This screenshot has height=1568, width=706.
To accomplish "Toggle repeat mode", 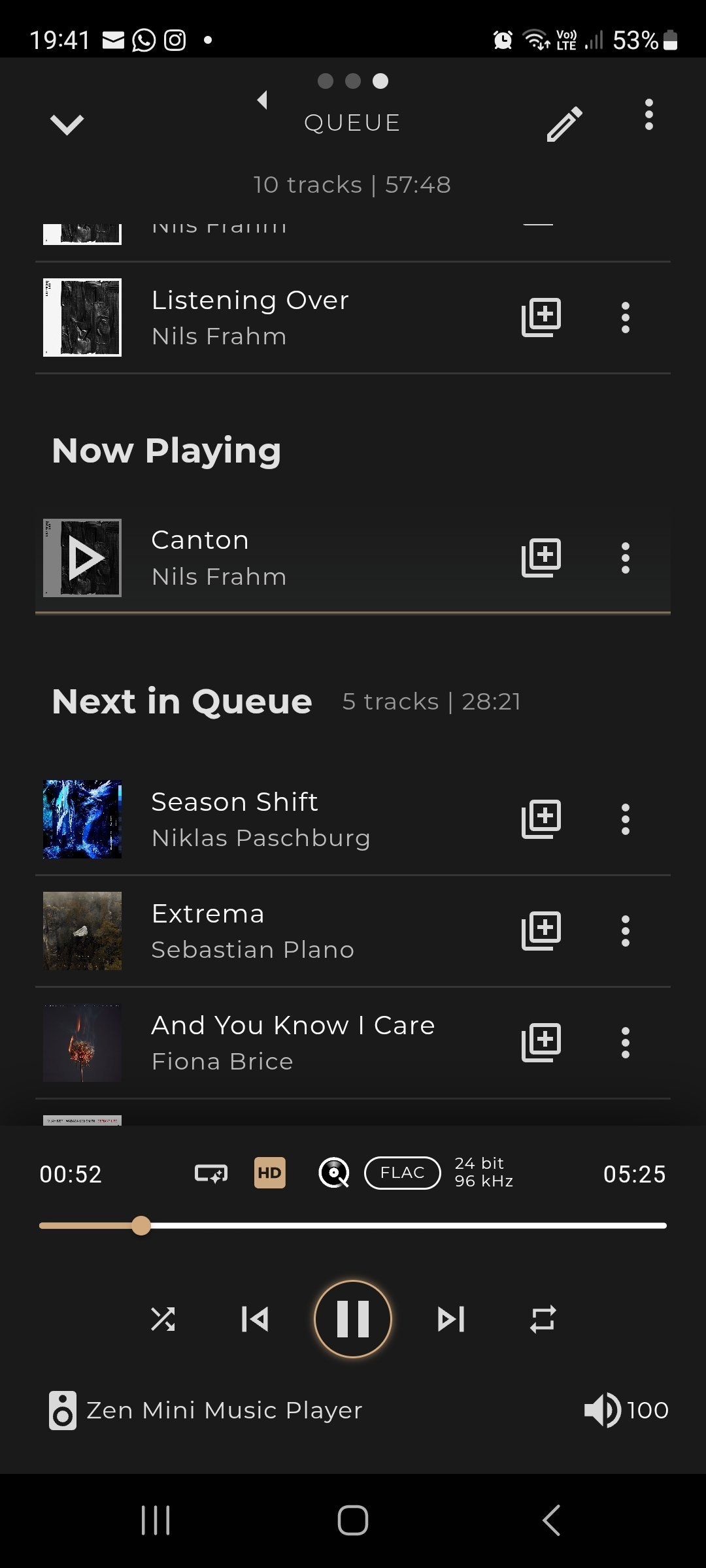I will coord(543,1319).
